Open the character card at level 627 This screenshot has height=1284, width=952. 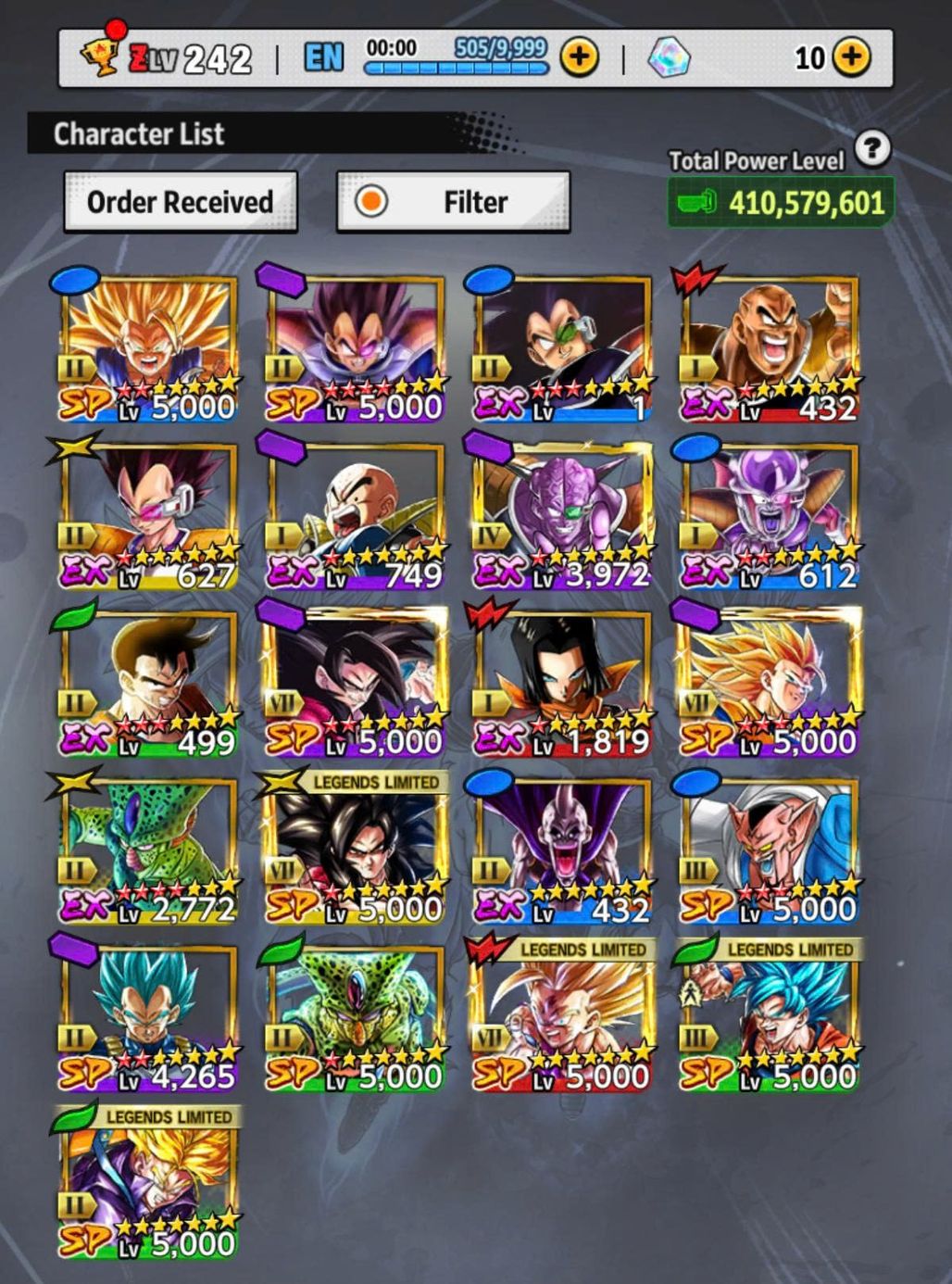(x=148, y=517)
